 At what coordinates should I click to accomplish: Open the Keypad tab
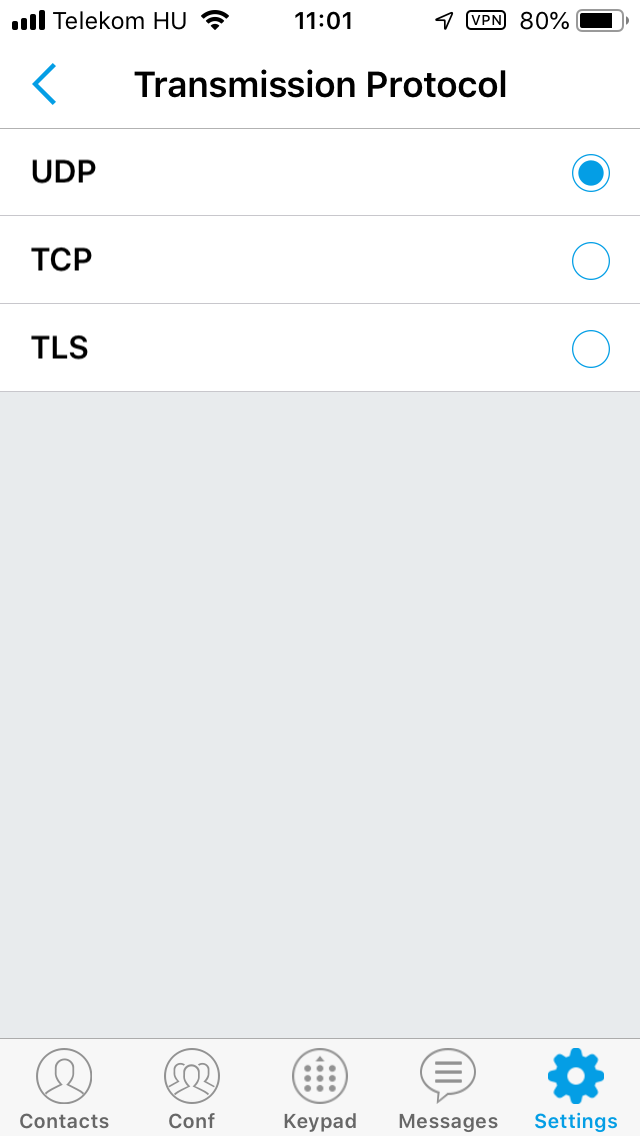pyautogui.click(x=320, y=1089)
